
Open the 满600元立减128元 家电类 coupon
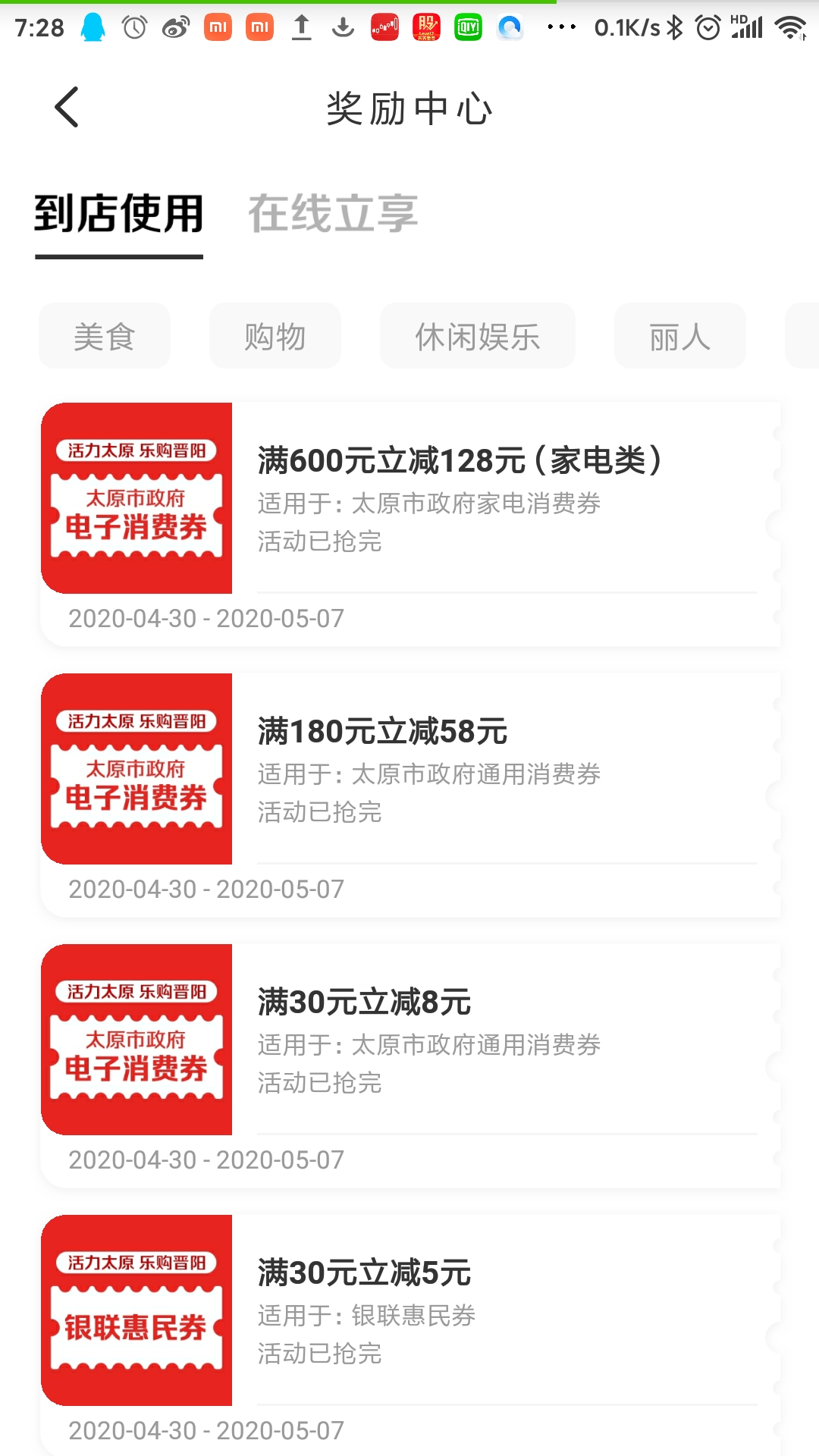click(x=459, y=461)
